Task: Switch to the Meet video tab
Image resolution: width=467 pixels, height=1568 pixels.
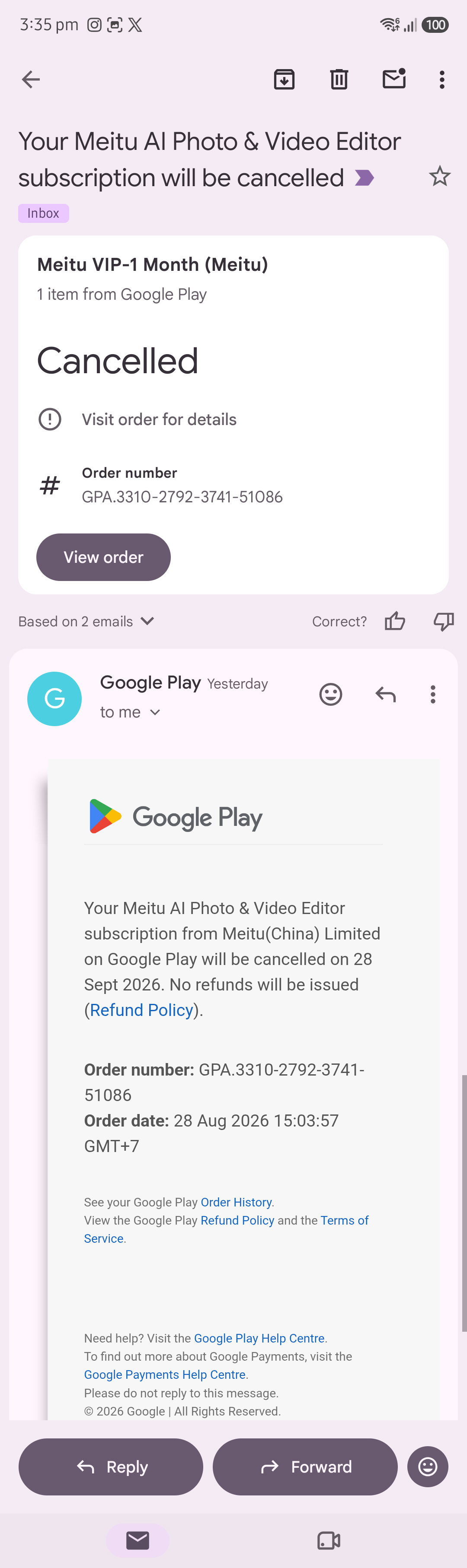Action: click(329, 1540)
